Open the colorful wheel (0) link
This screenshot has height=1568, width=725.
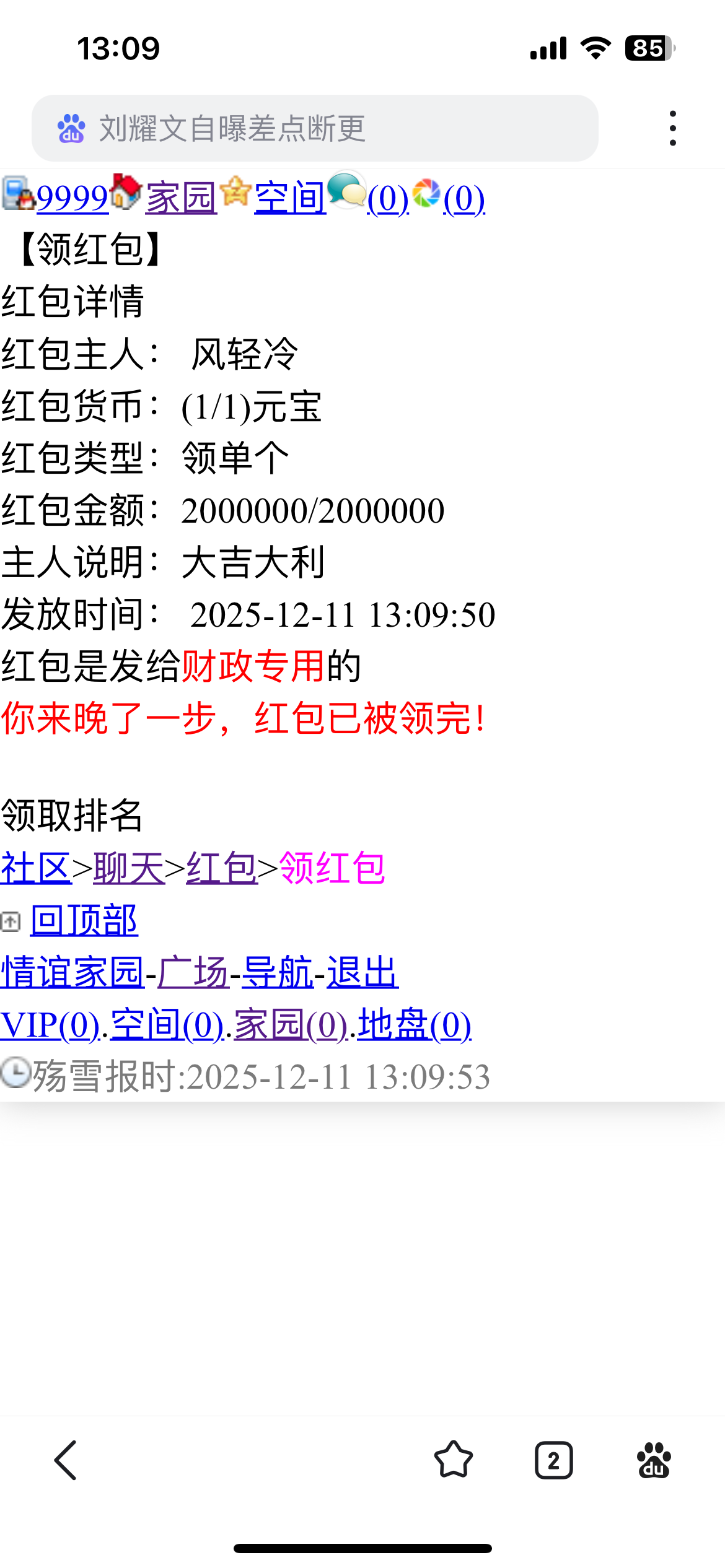pyautogui.click(x=464, y=198)
